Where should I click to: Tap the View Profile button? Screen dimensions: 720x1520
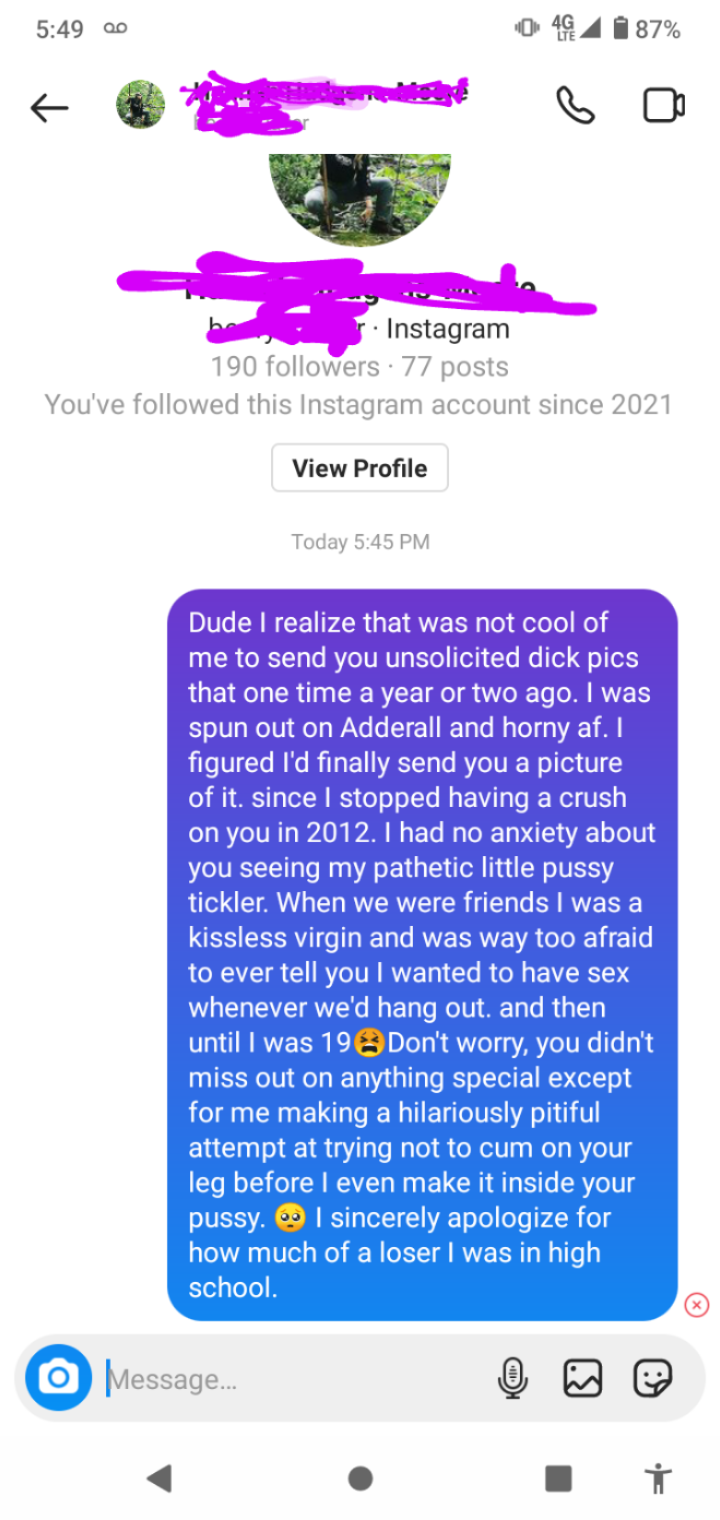click(360, 468)
